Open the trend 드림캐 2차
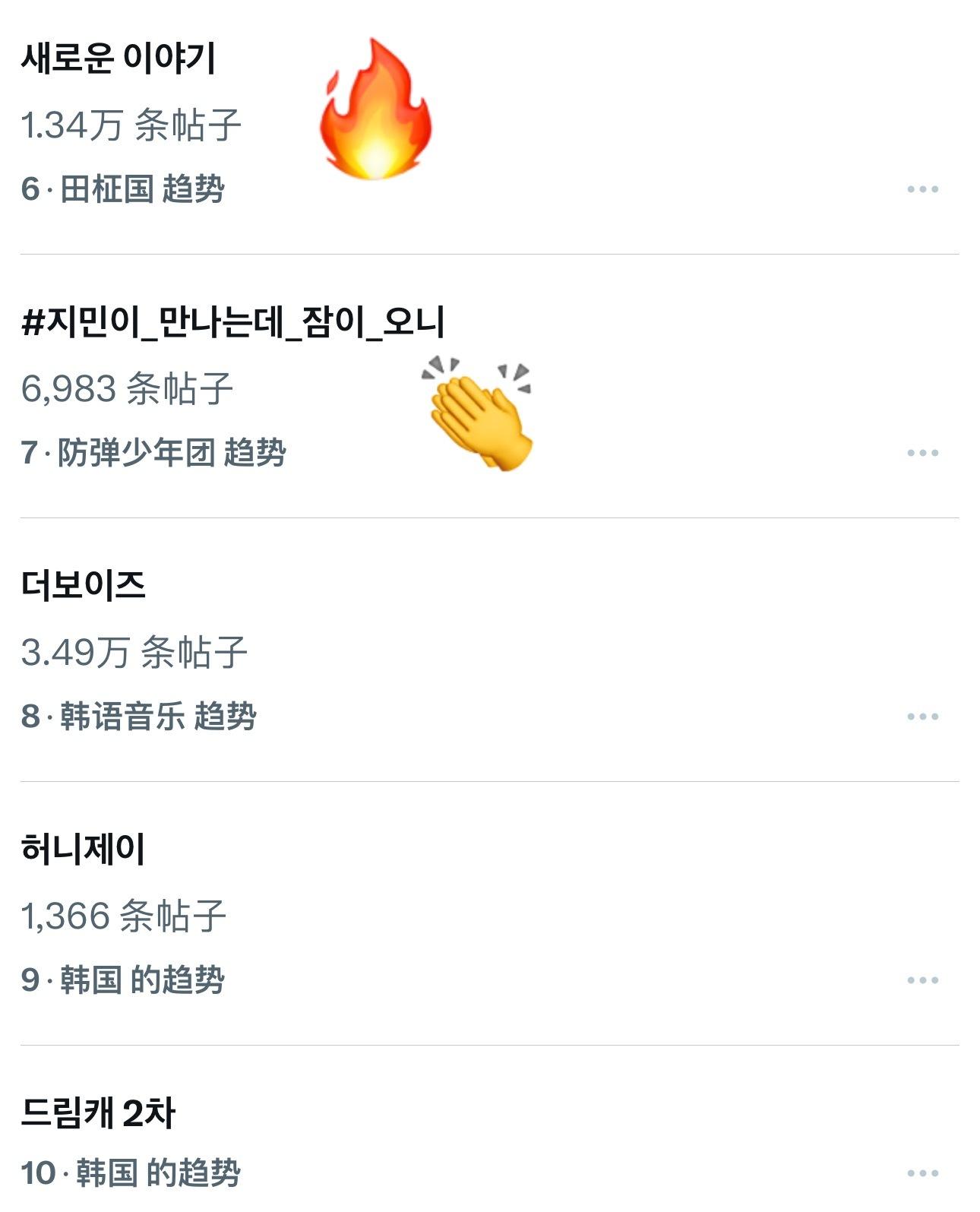The image size is (980, 1212). point(98,1113)
